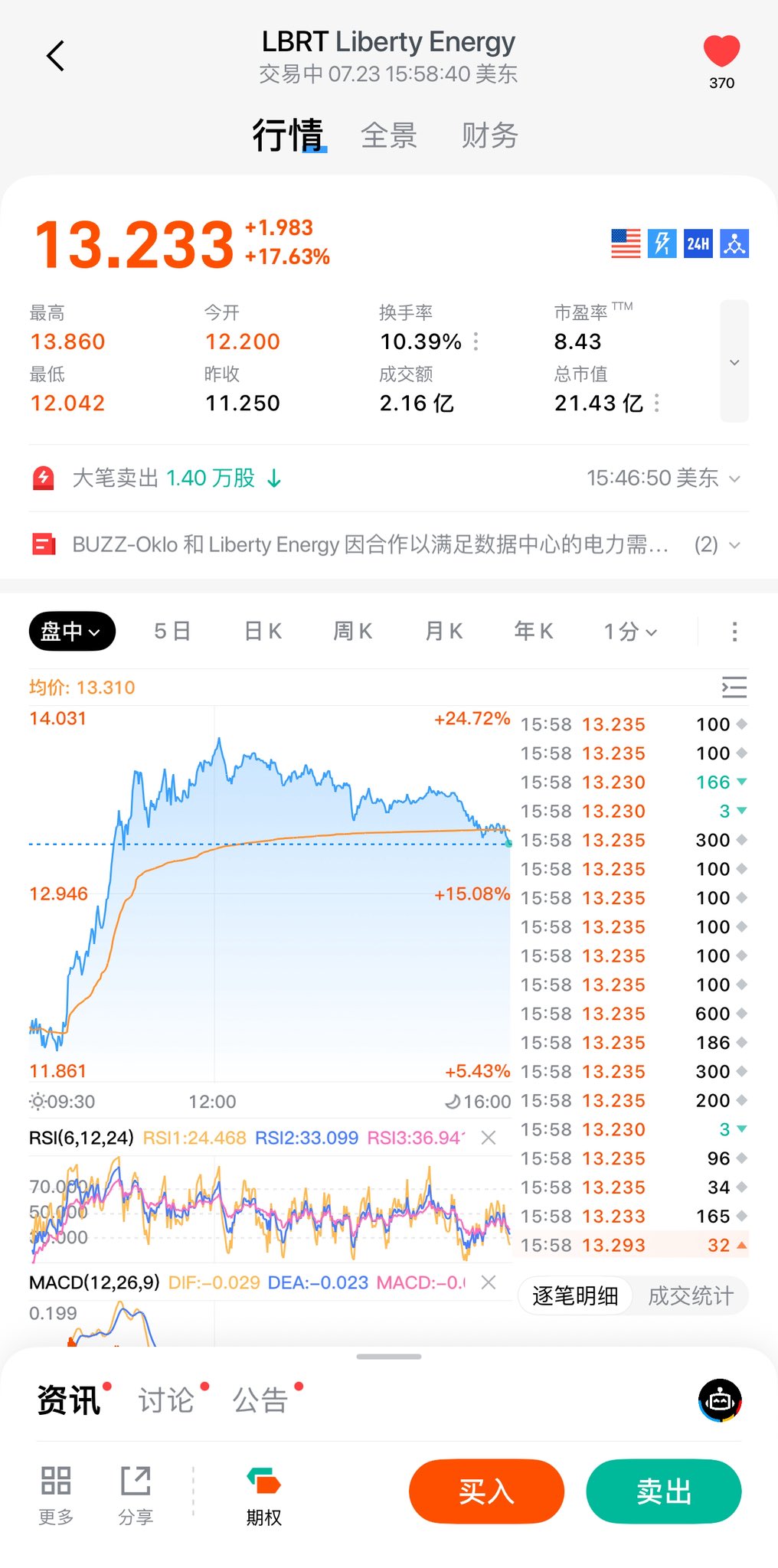Open the 1分 interval dropdown
778x1568 pixels.
629,632
